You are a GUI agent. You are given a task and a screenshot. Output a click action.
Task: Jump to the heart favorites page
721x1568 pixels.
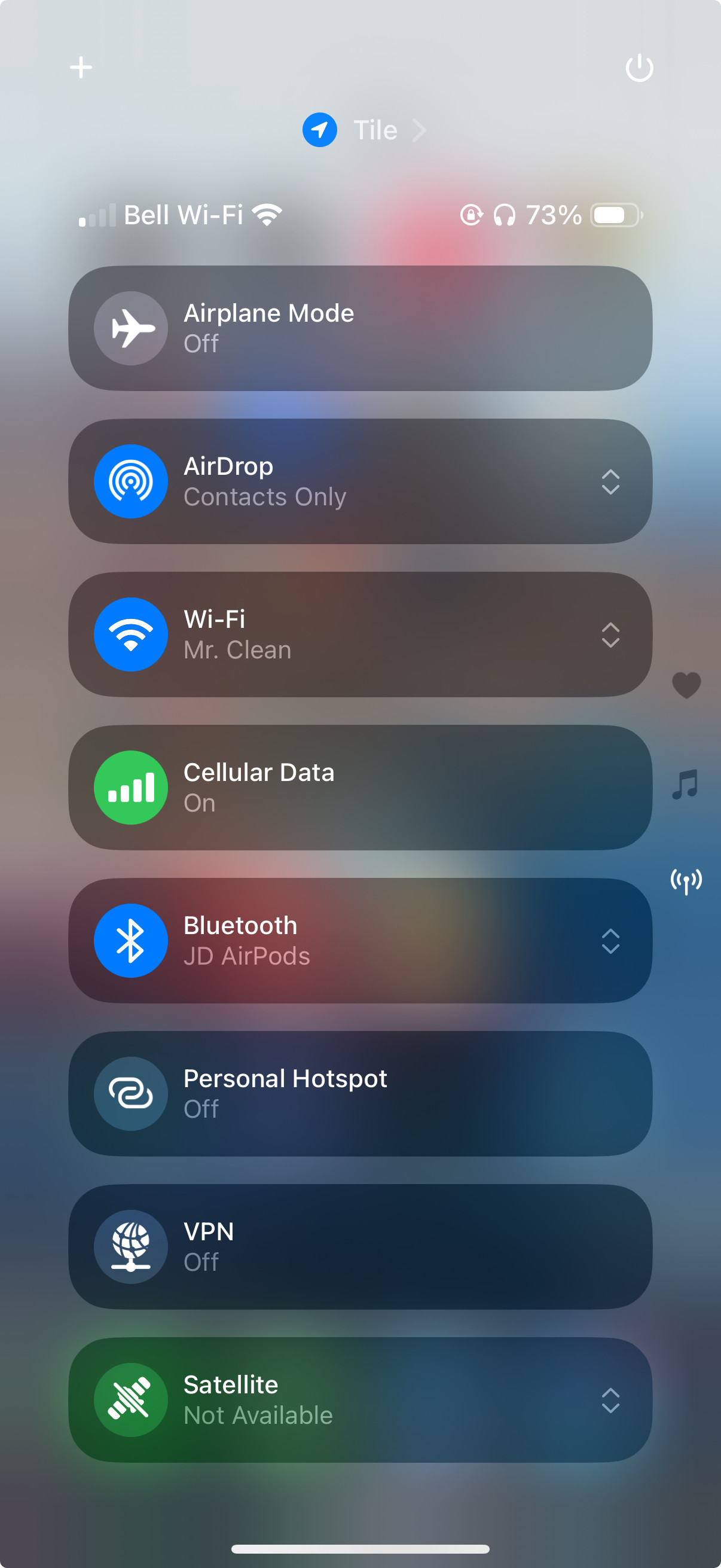click(686, 685)
